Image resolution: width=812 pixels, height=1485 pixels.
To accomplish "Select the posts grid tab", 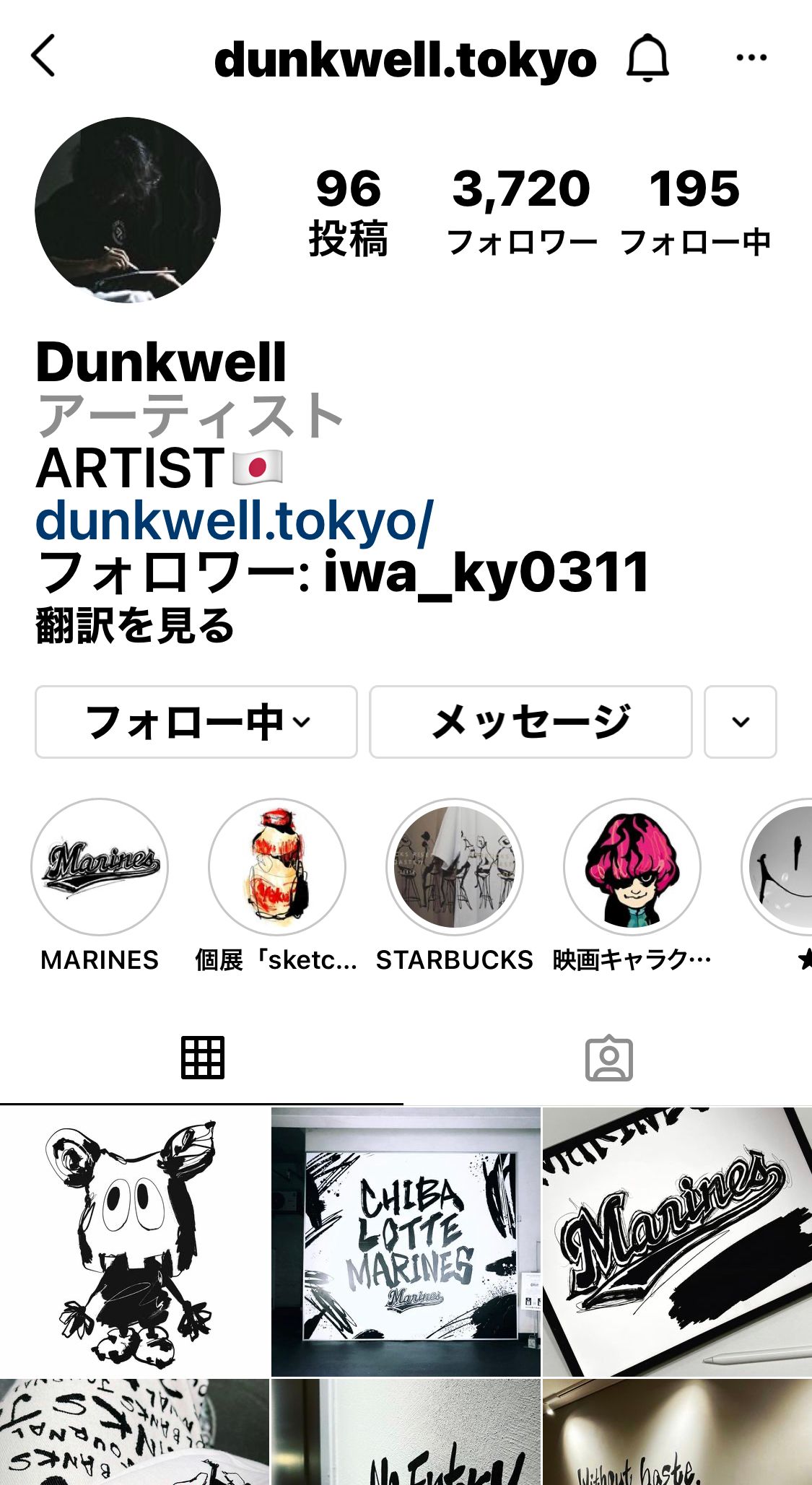I will click(x=202, y=1058).
